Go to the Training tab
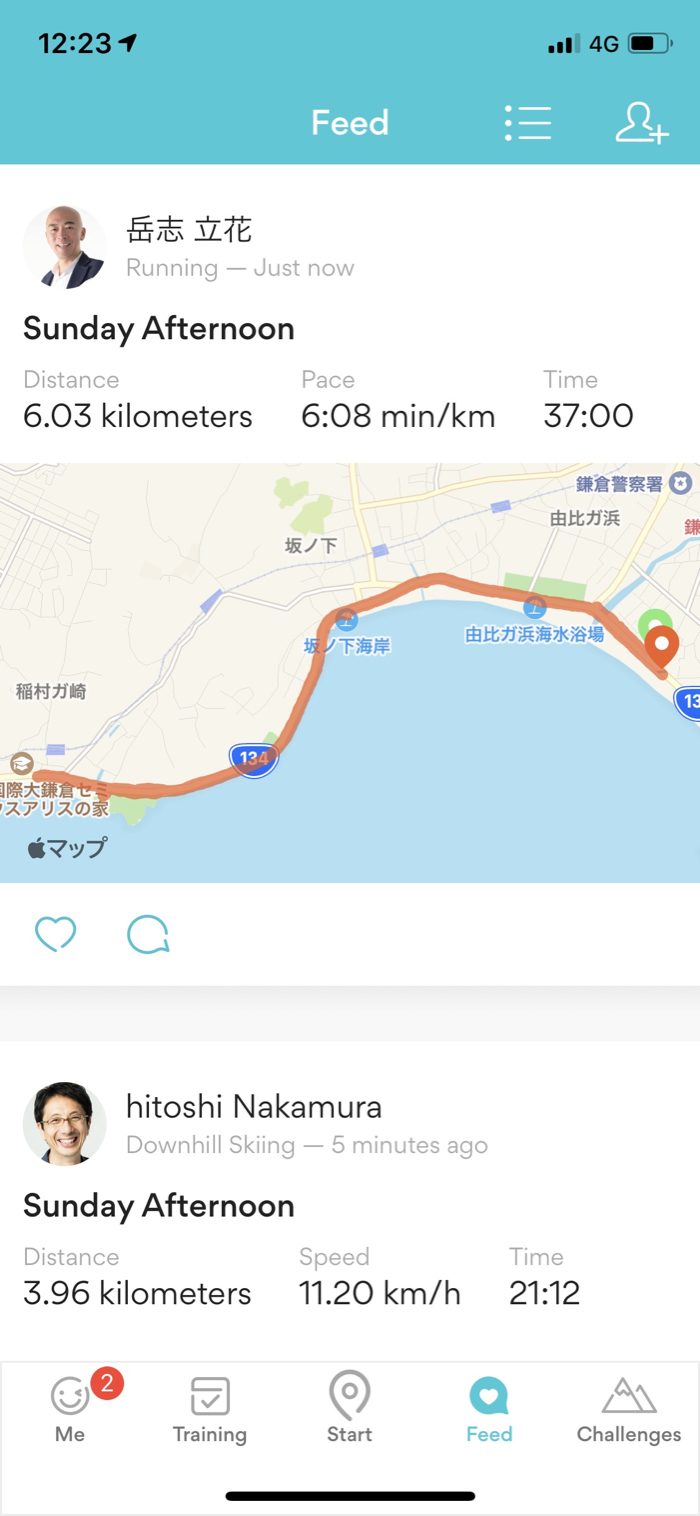Viewport: 700px width, 1516px height. (210, 1409)
